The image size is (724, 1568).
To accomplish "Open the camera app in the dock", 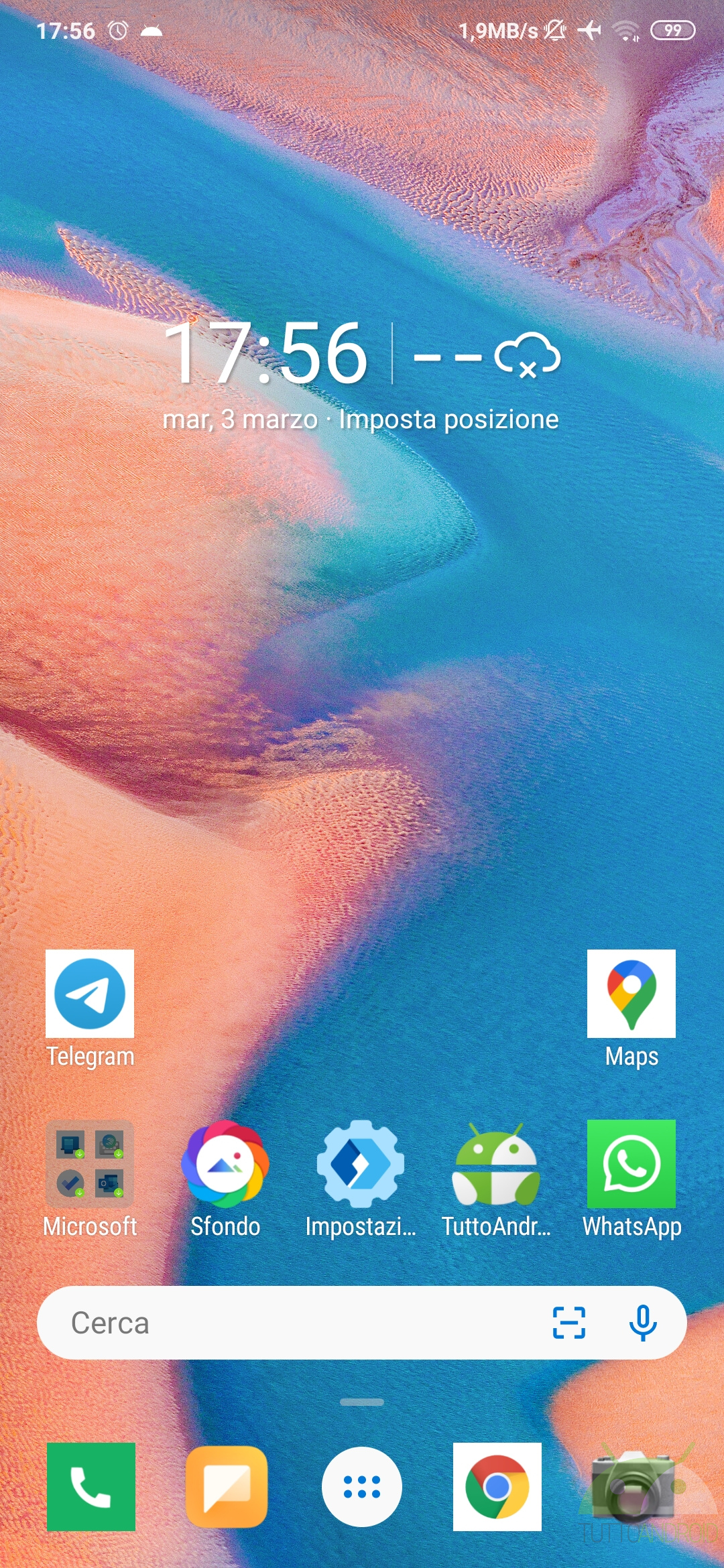I will click(x=633, y=1487).
